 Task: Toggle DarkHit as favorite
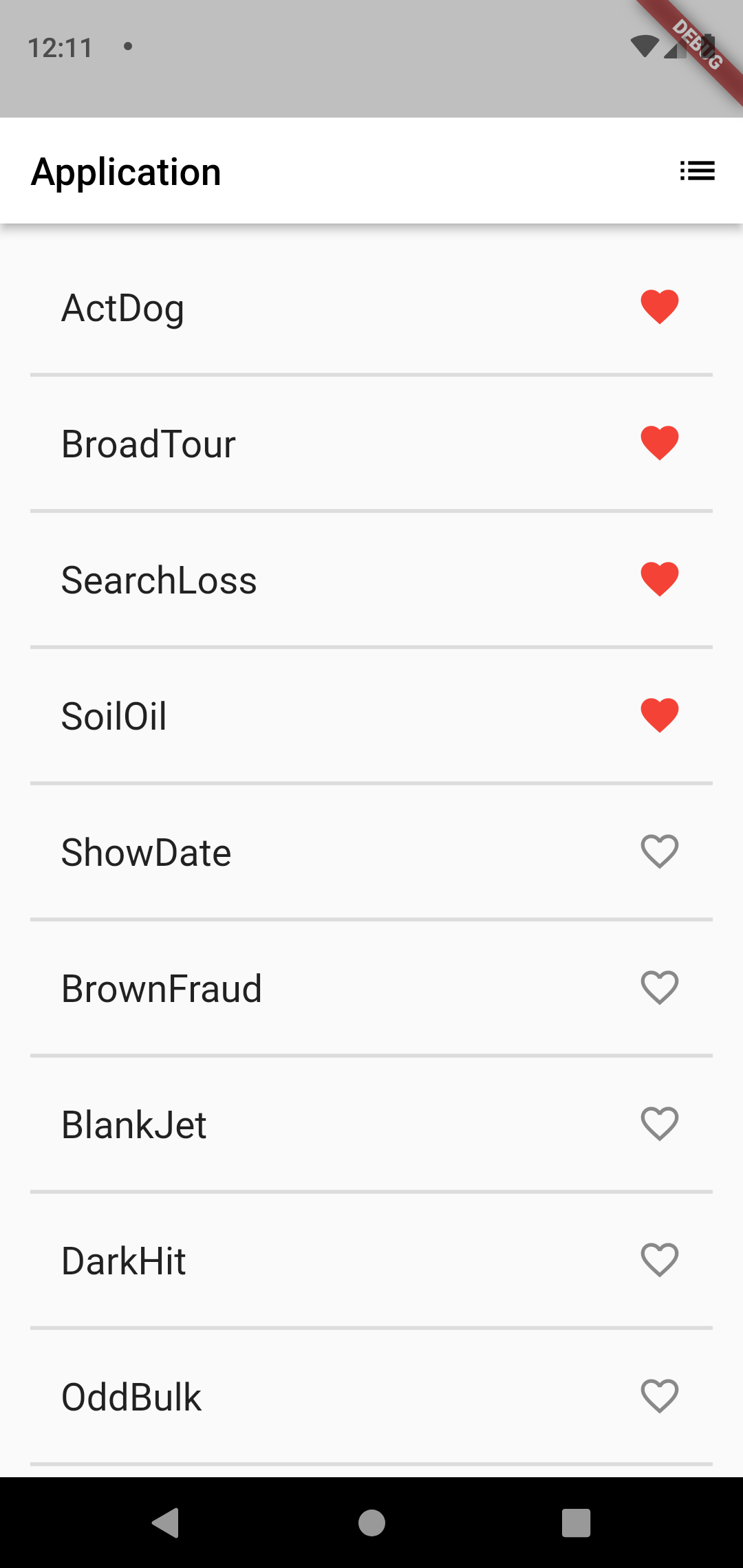(x=659, y=1260)
